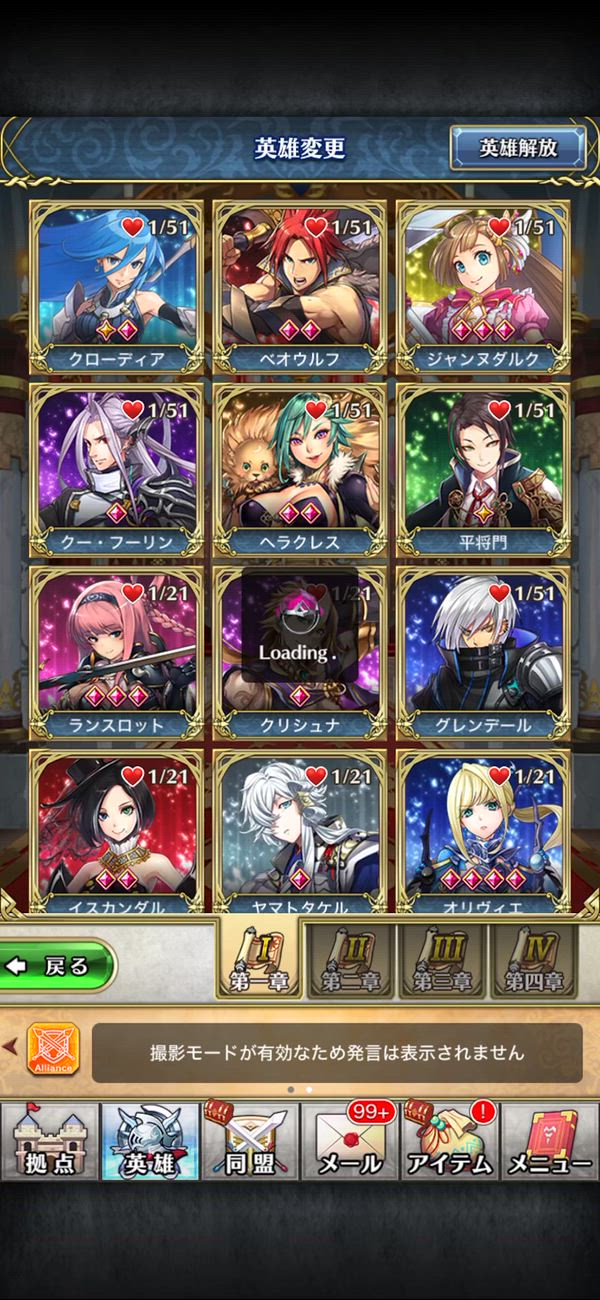Viewport: 600px width, 1300px height.
Task: Switch to the 第三章 chapter tab
Action: tap(441, 960)
